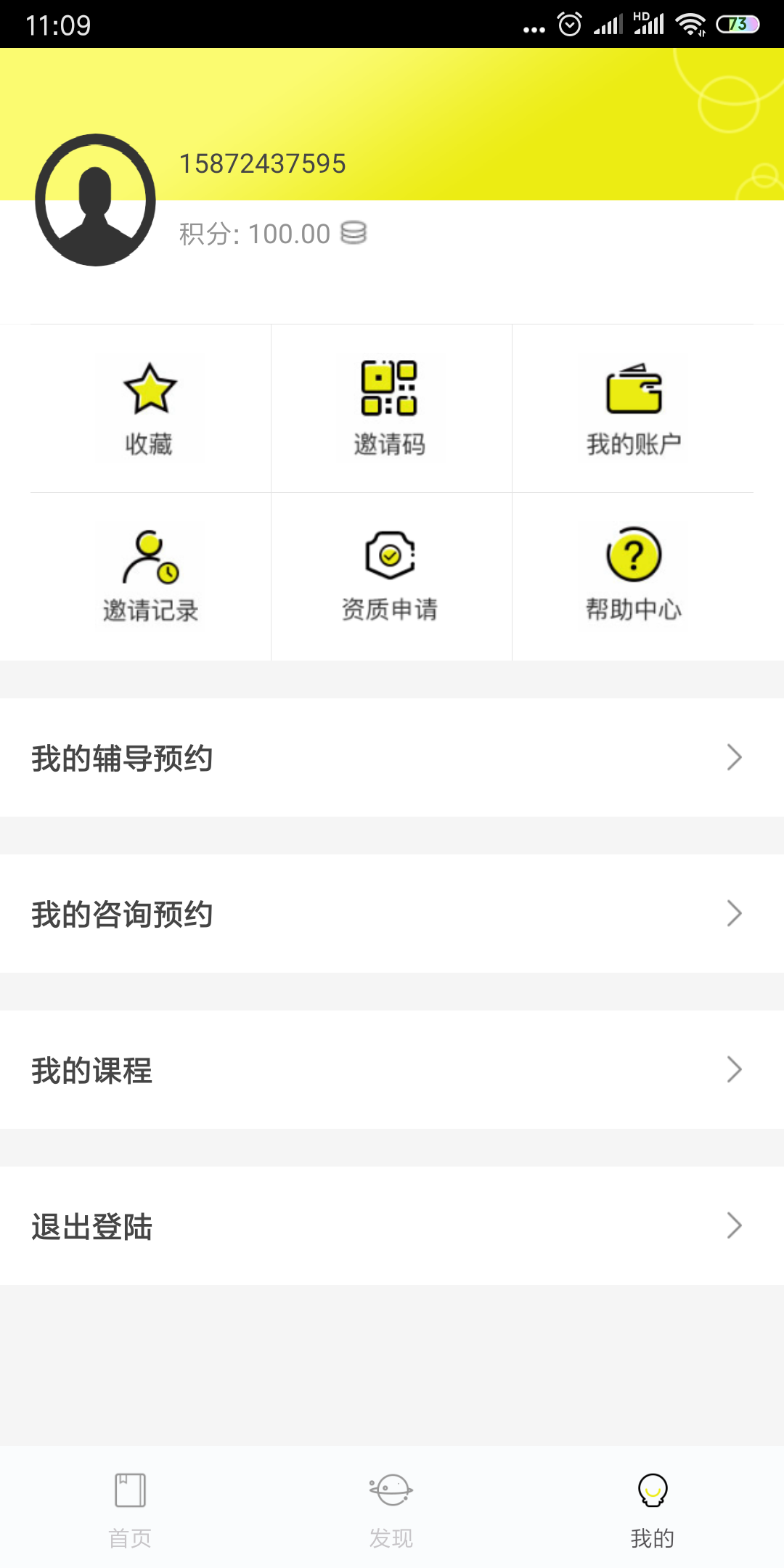784x1568 pixels.
Task: Open 帮助中心 help center
Action: pos(634,576)
